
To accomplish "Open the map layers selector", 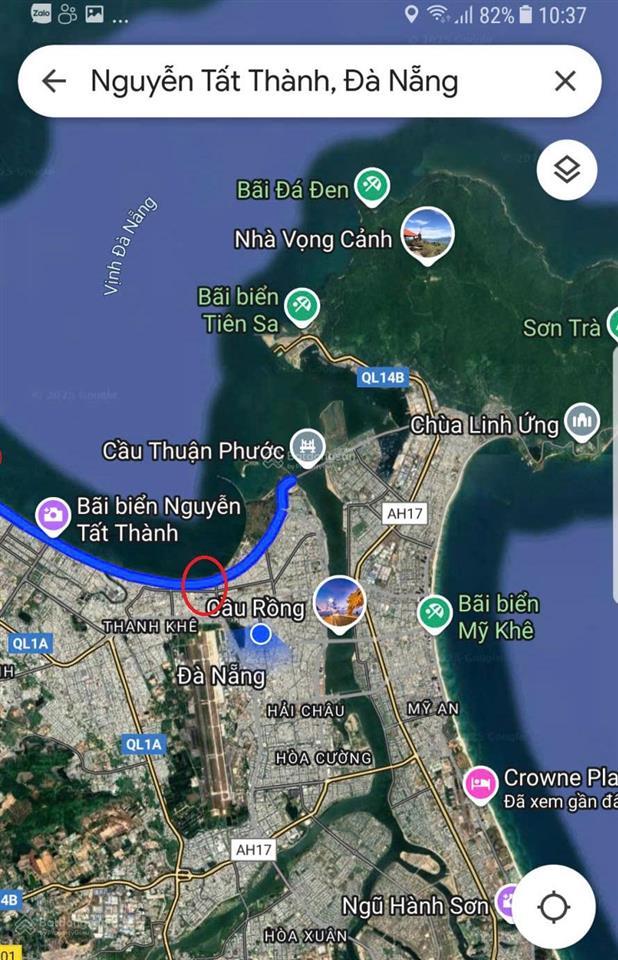I will (567, 171).
